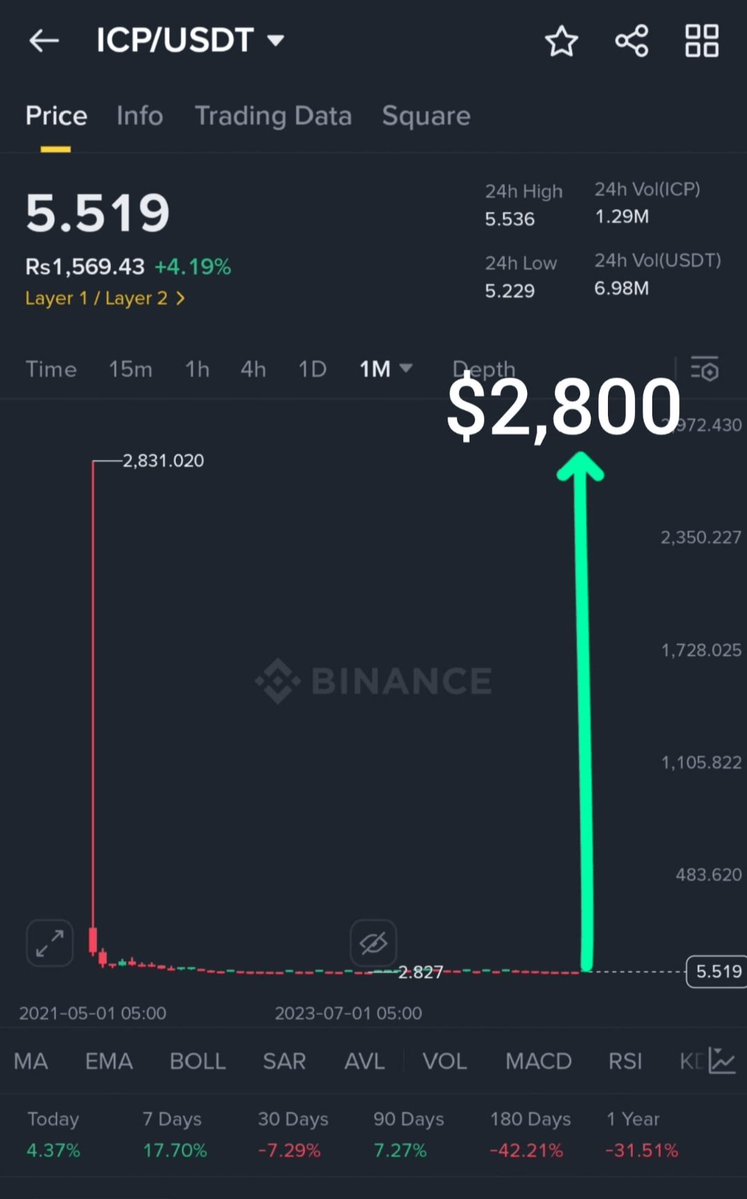Select the 4h chart interval
The width and height of the screenshot is (747, 1199).
(253, 369)
